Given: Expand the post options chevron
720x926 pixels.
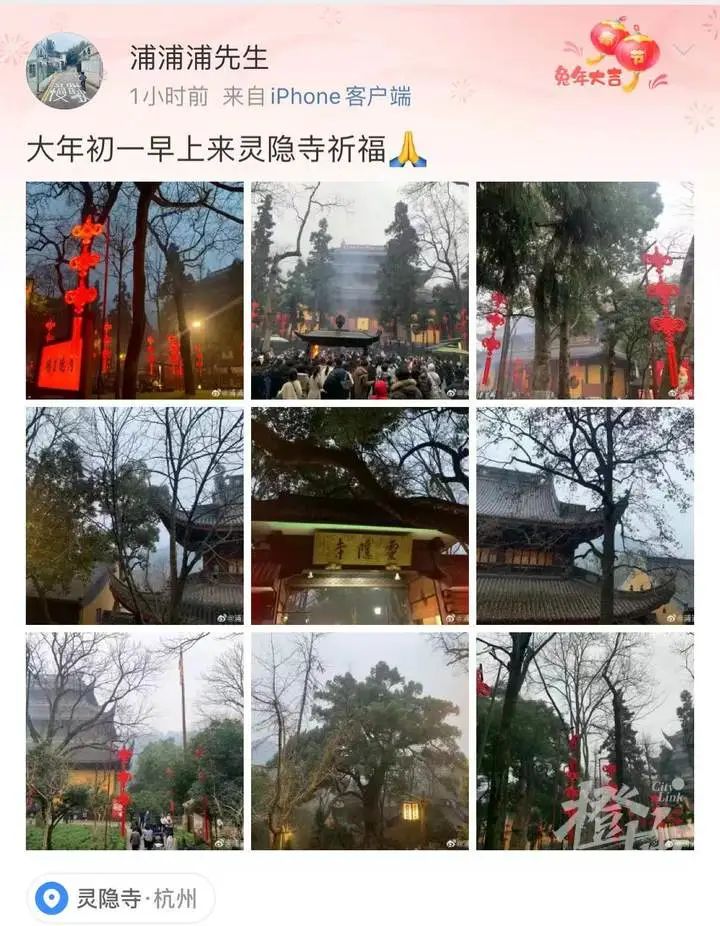Looking at the screenshot, I should click(x=683, y=50).
